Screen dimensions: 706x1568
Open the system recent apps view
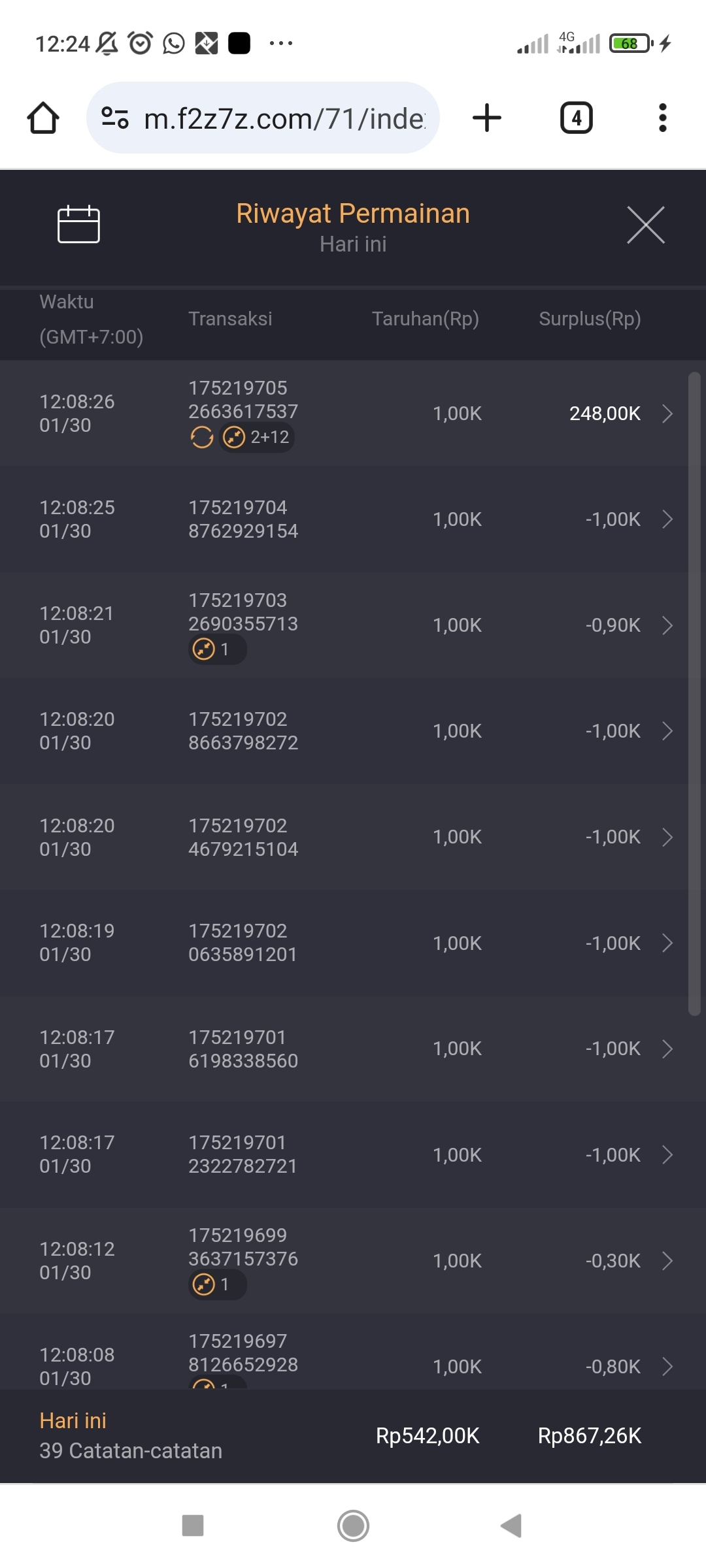[193, 1526]
